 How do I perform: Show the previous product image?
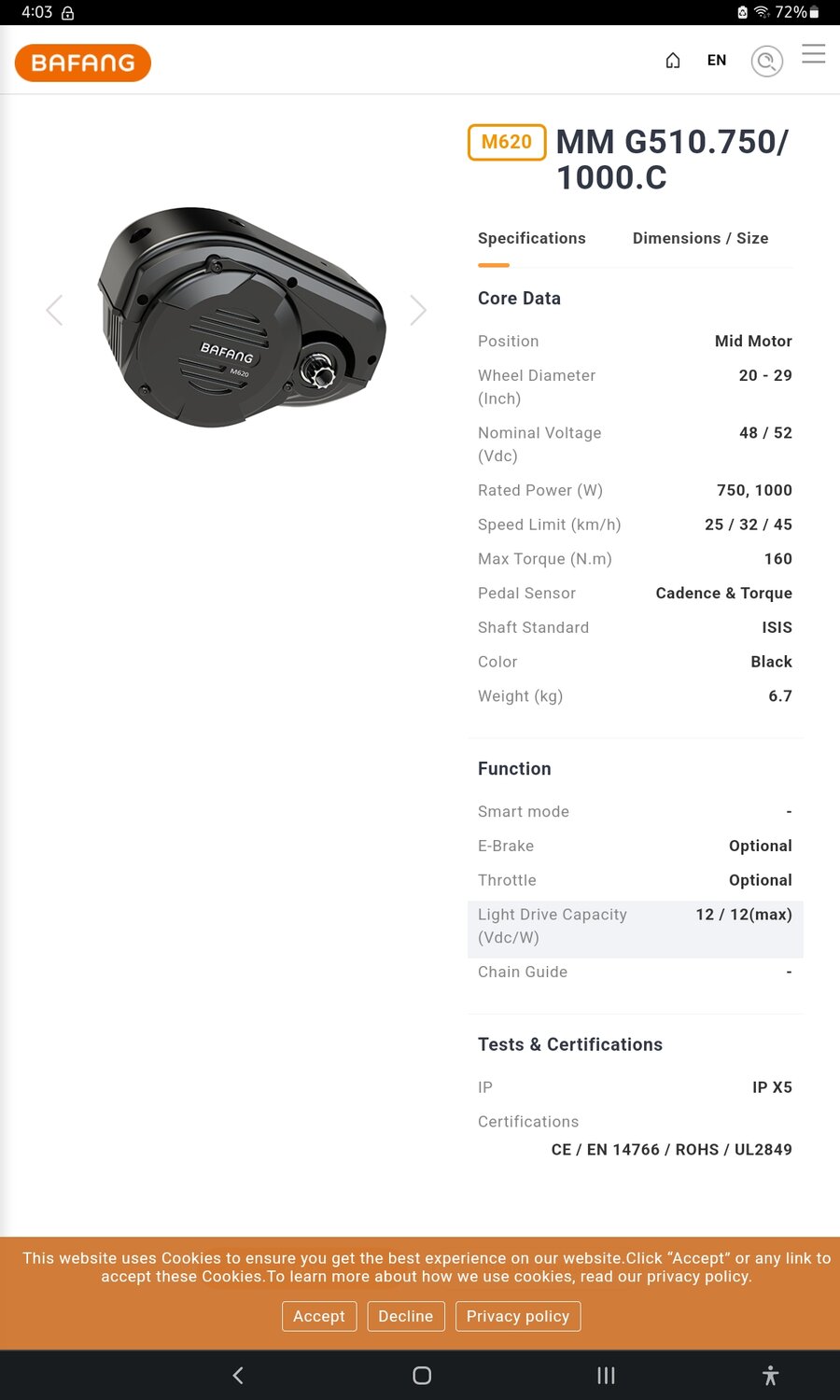tap(54, 310)
